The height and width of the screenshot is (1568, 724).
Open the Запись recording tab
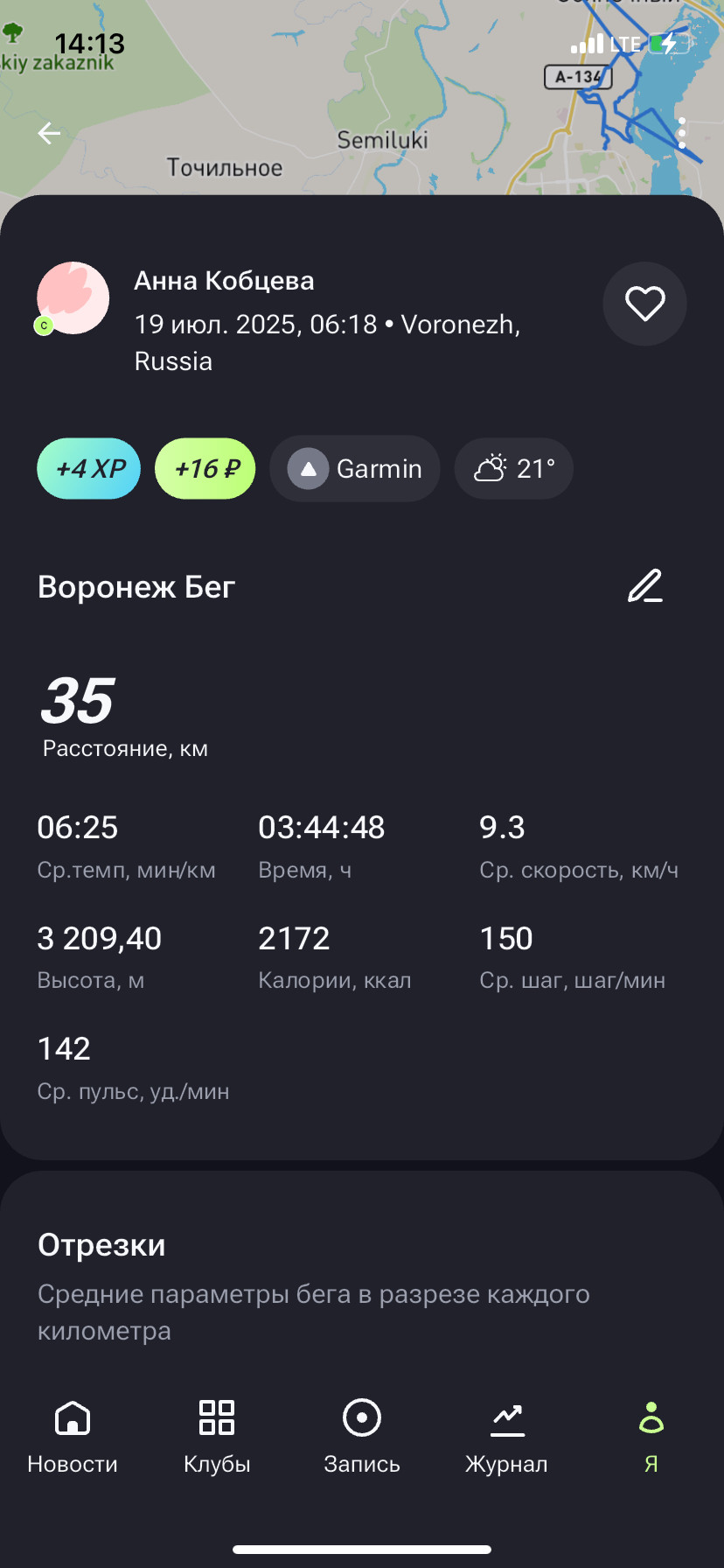point(362,1437)
